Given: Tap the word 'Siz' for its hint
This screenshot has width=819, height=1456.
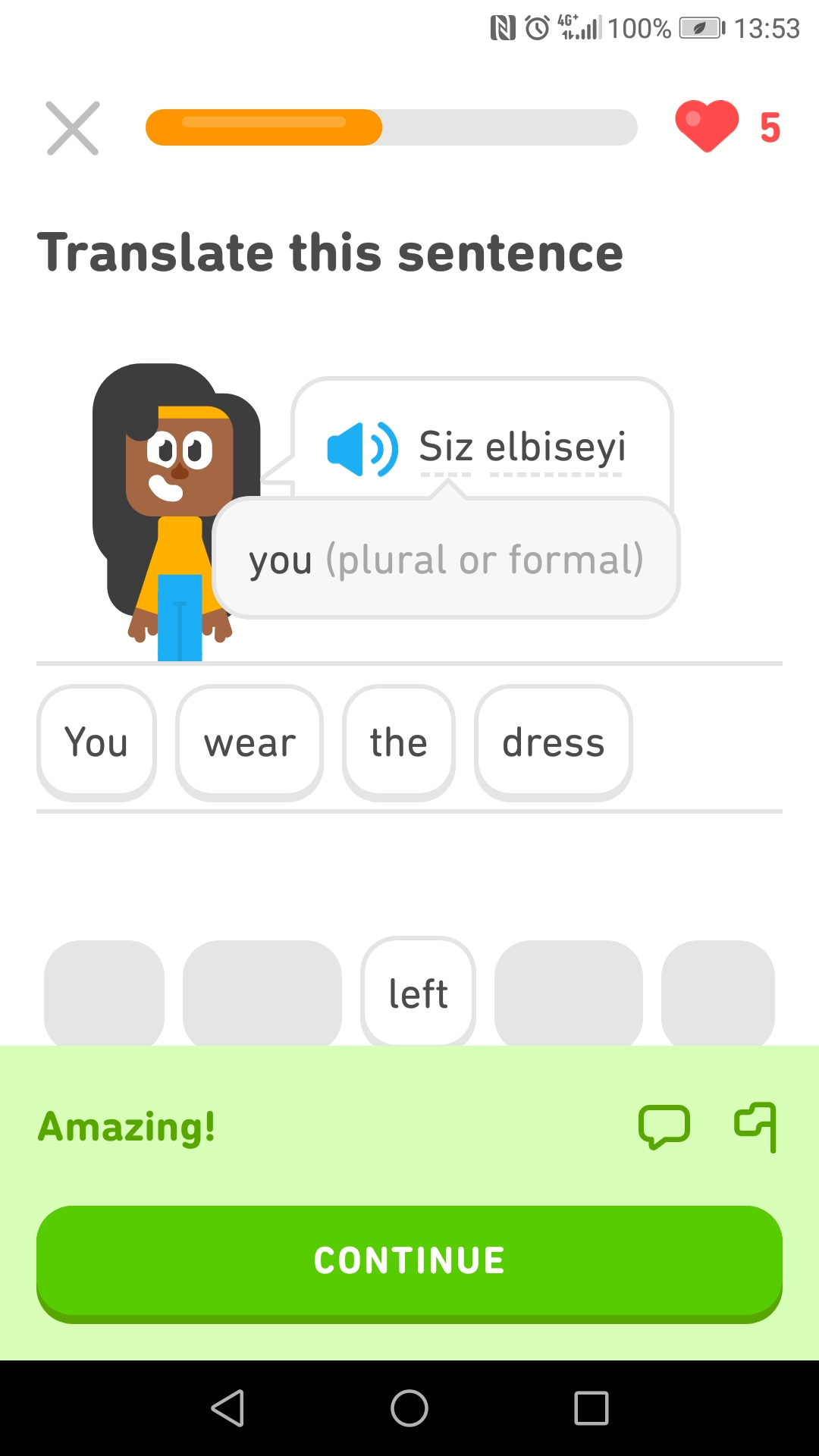Looking at the screenshot, I should click(x=446, y=447).
